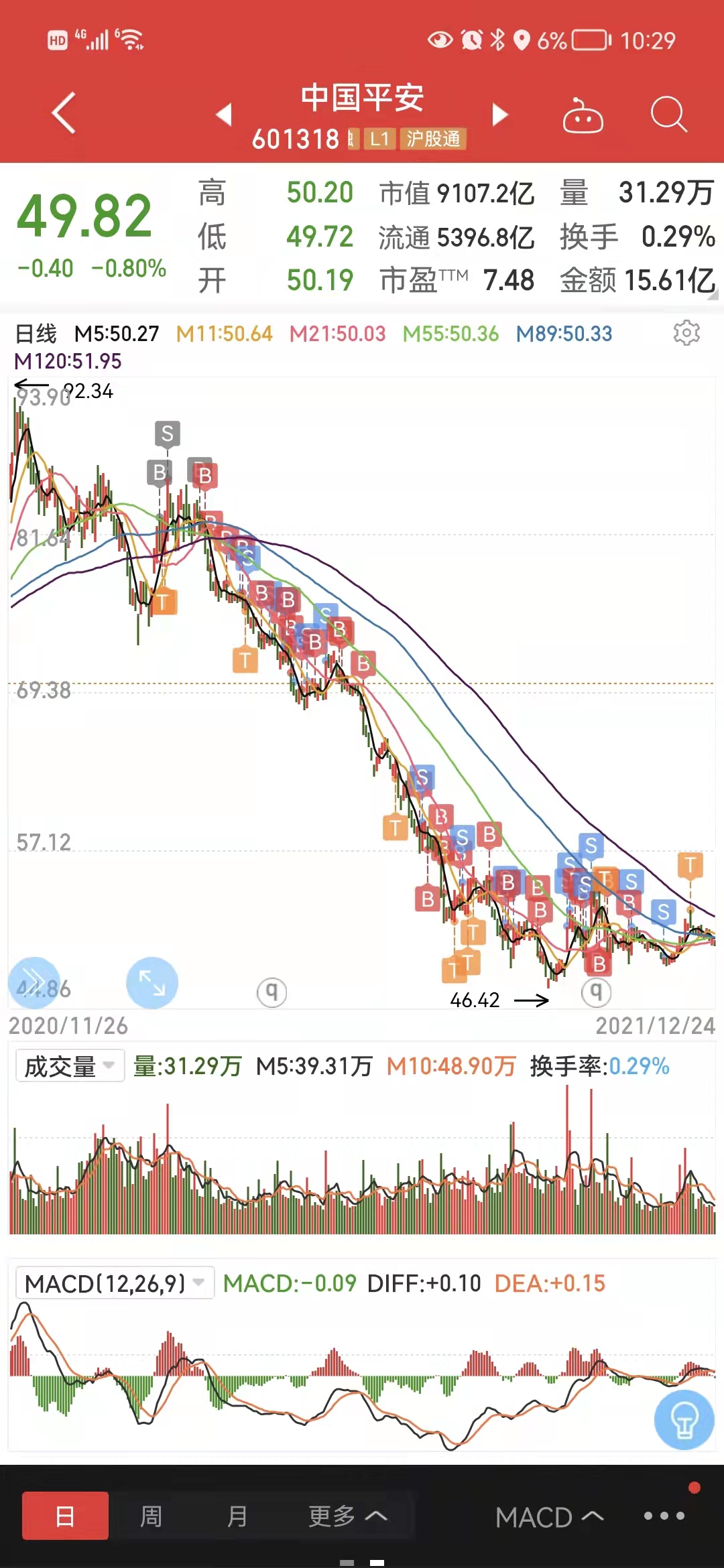Image resolution: width=724 pixels, height=1568 pixels.
Task: Open moving average settings gear
Action: [686, 332]
